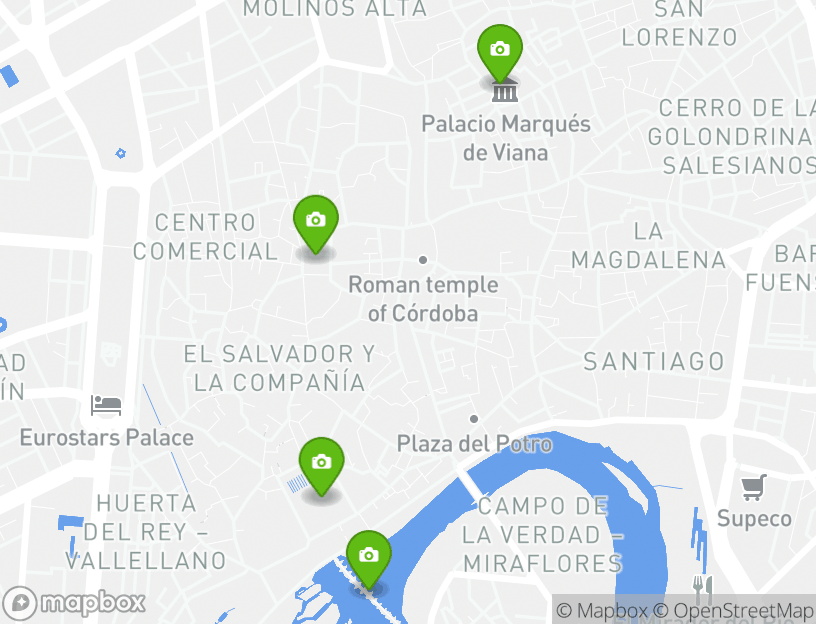Open the camera pin above Huerta del Rey
The height and width of the screenshot is (624, 816).
(321, 463)
